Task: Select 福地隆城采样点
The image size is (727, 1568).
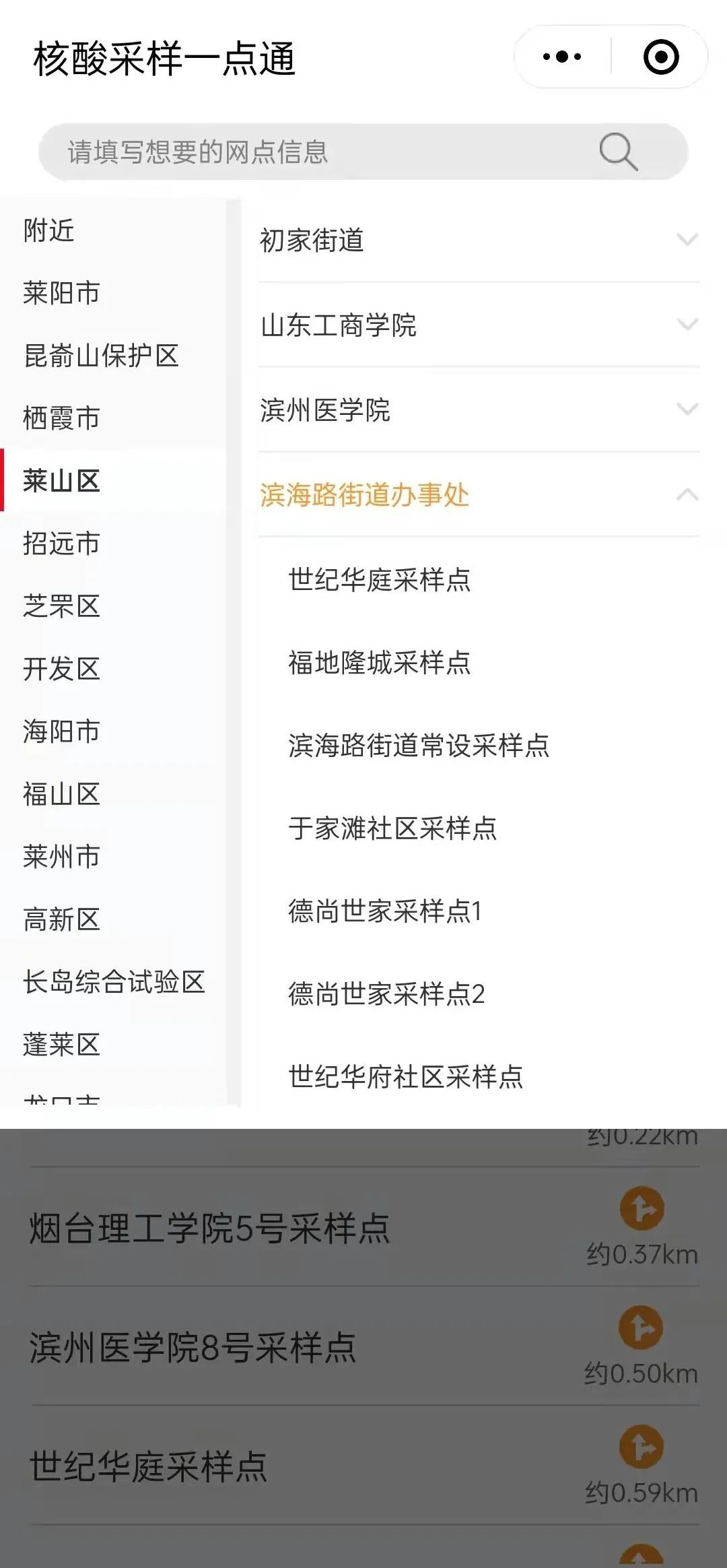Action: pyautogui.click(x=380, y=663)
